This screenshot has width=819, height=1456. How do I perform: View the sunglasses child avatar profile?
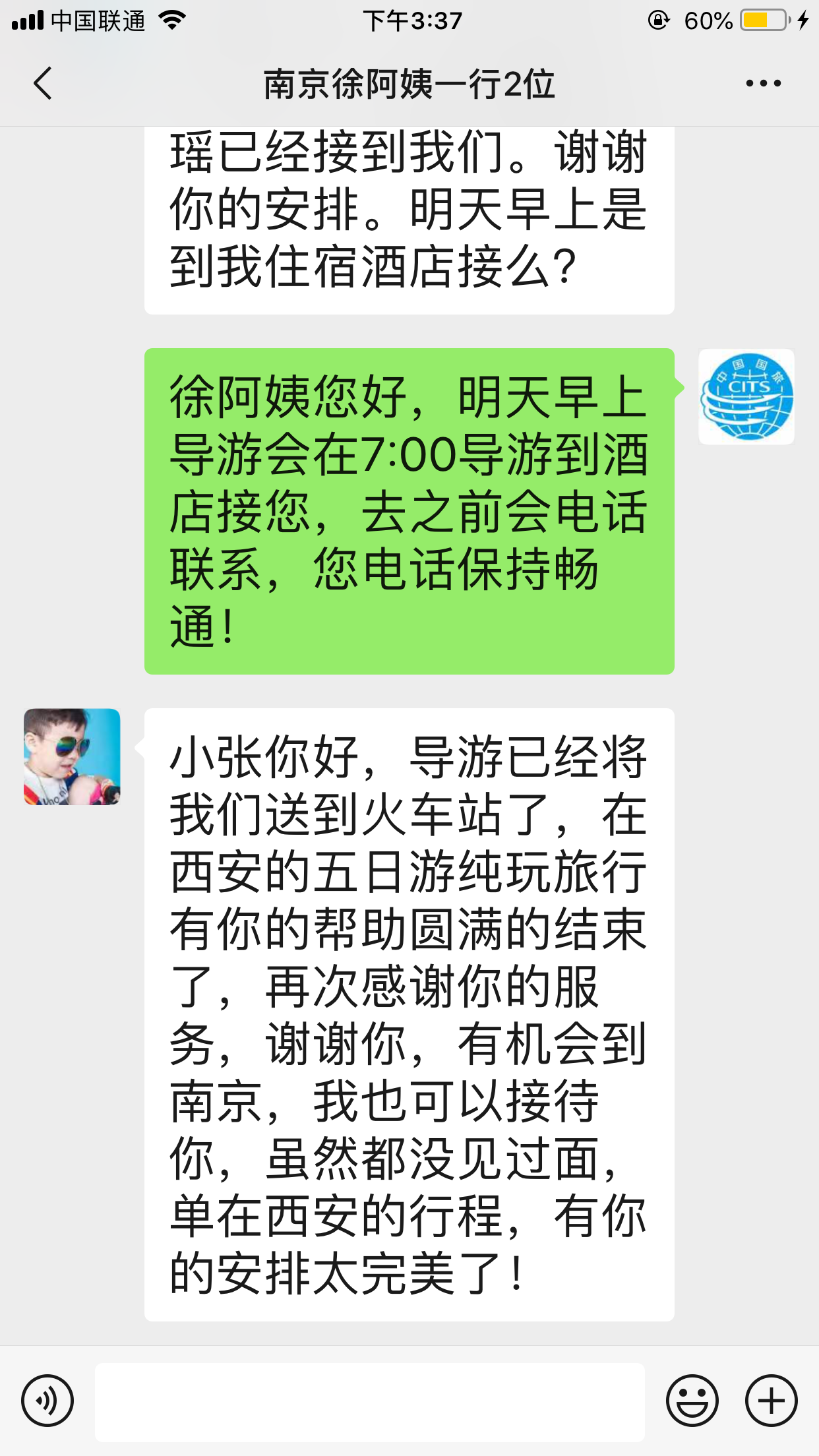click(x=72, y=757)
